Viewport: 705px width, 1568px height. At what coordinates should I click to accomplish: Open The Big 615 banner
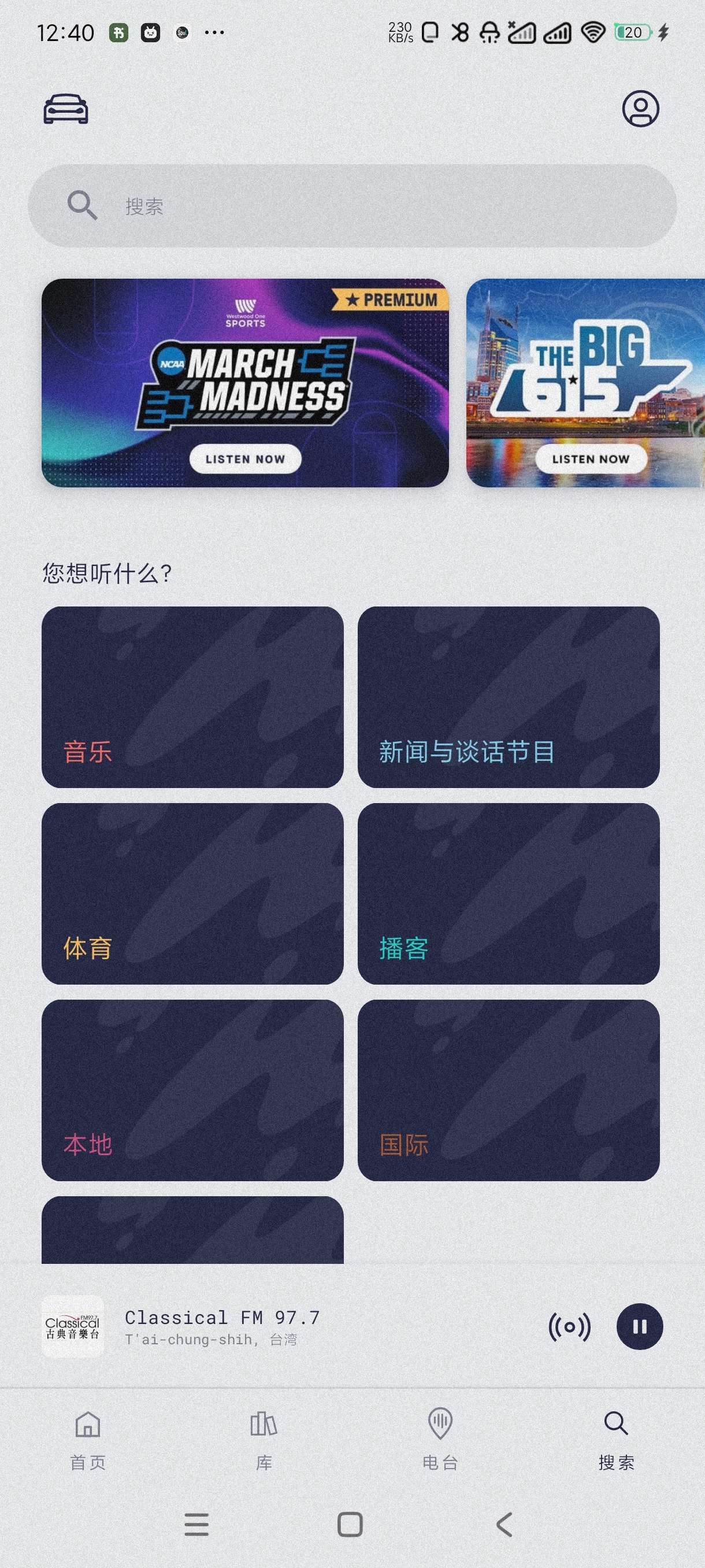point(585,383)
